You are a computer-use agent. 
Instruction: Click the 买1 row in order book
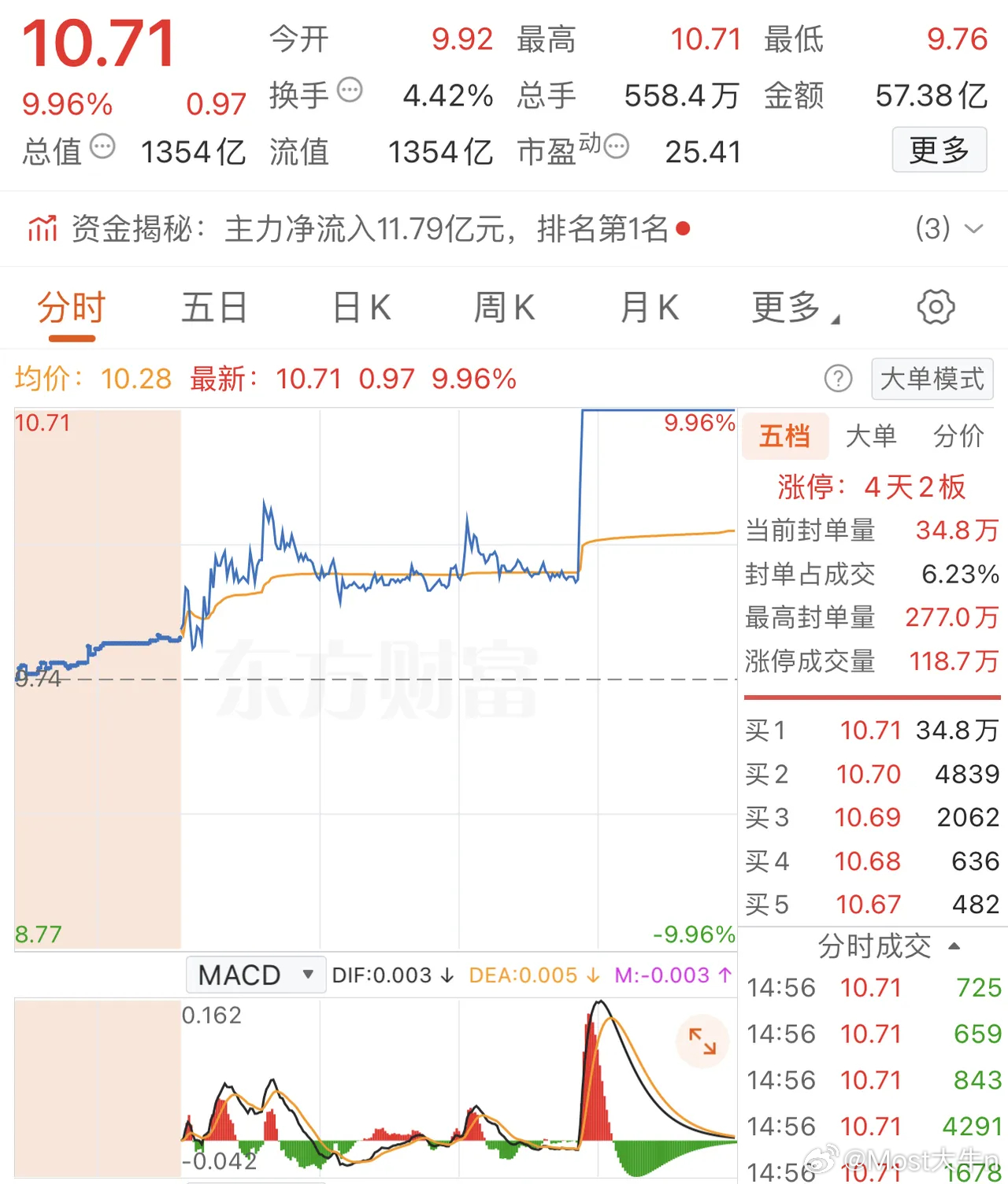[x=866, y=731]
